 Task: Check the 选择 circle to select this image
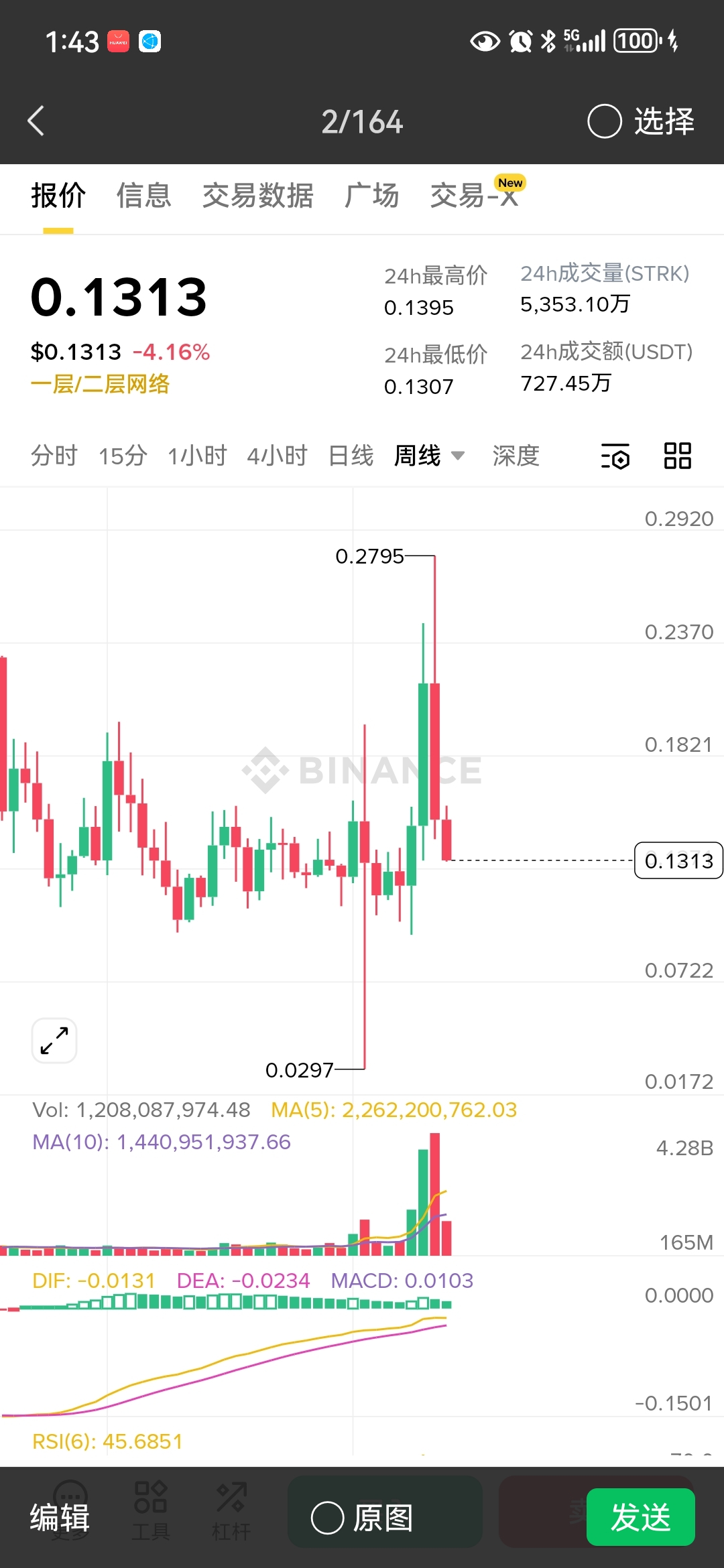click(604, 122)
